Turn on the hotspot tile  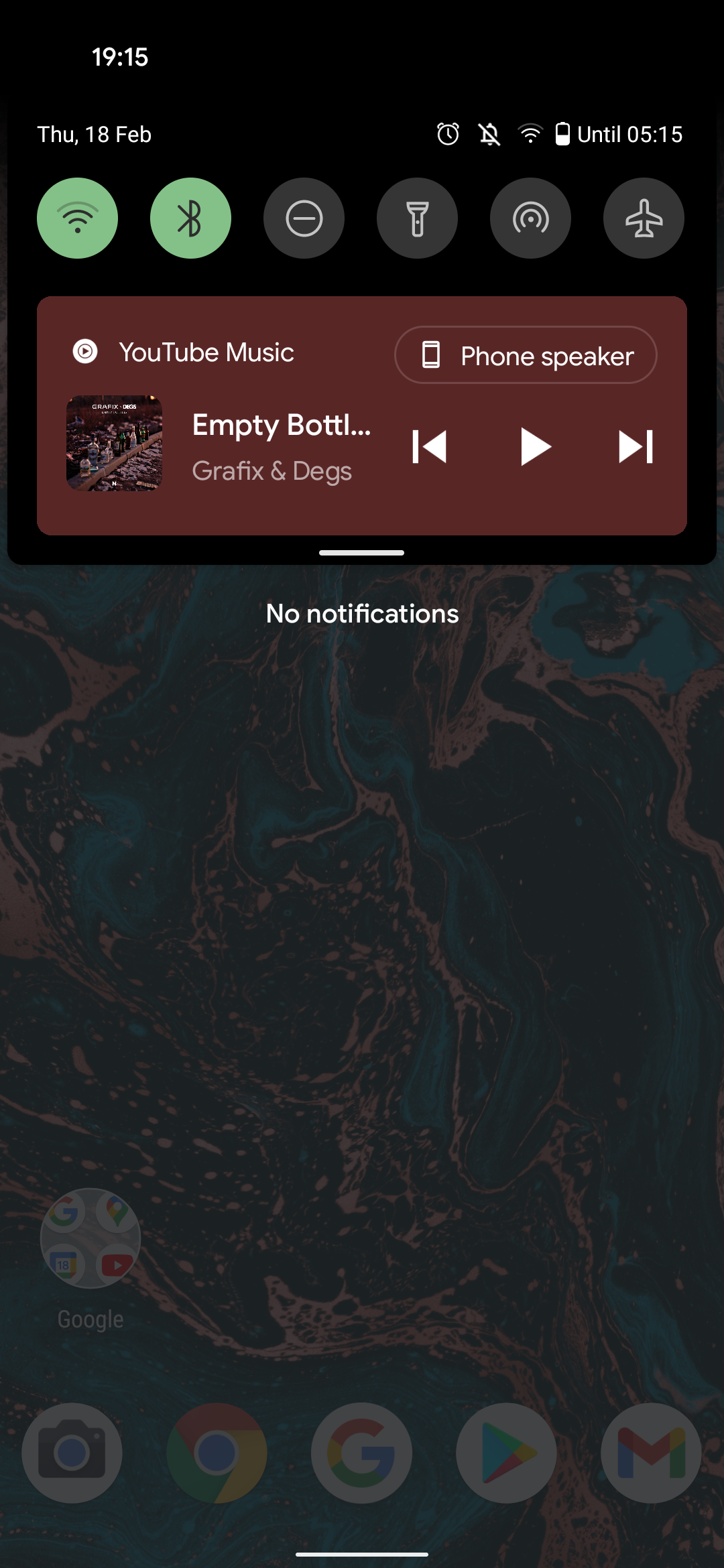pos(530,218)
